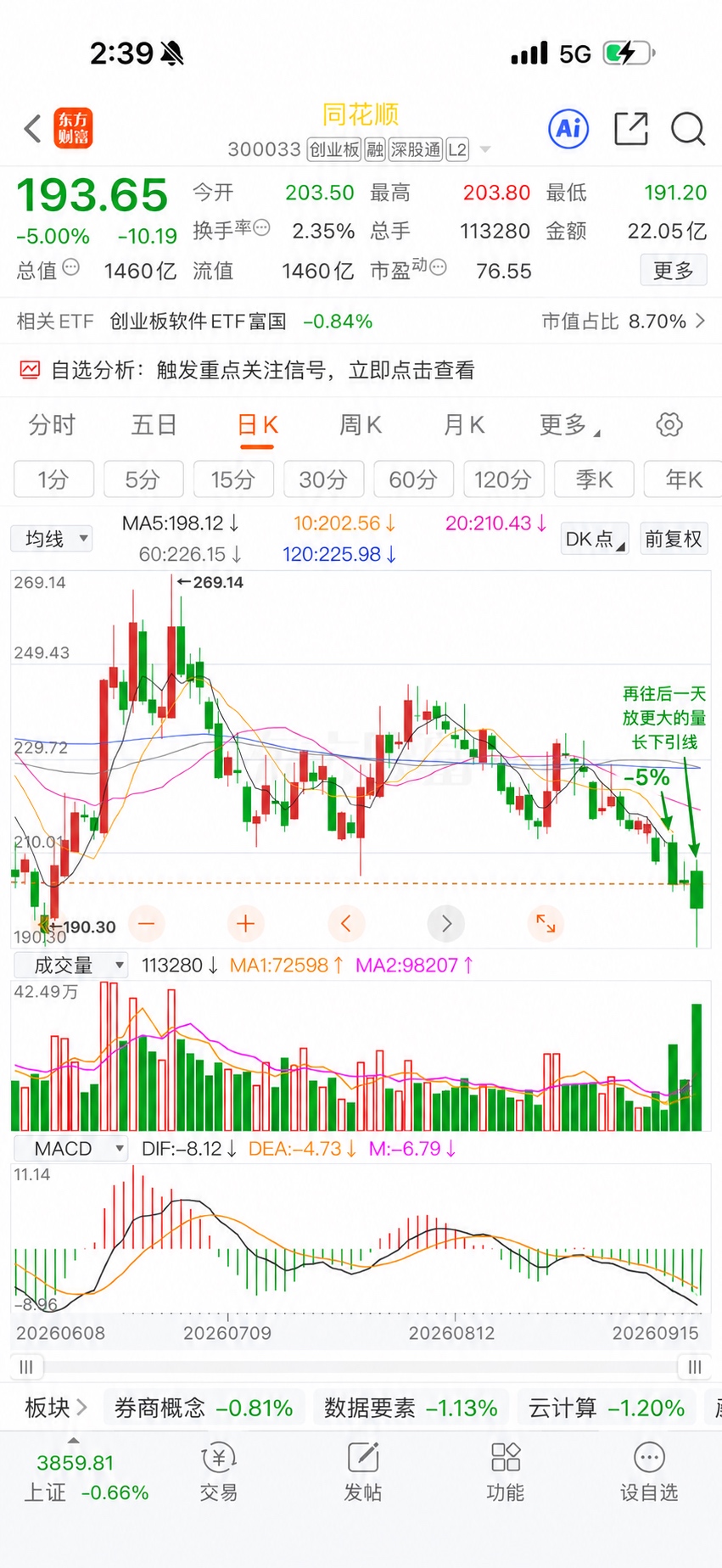Switch to the 分时 tab

52,424
